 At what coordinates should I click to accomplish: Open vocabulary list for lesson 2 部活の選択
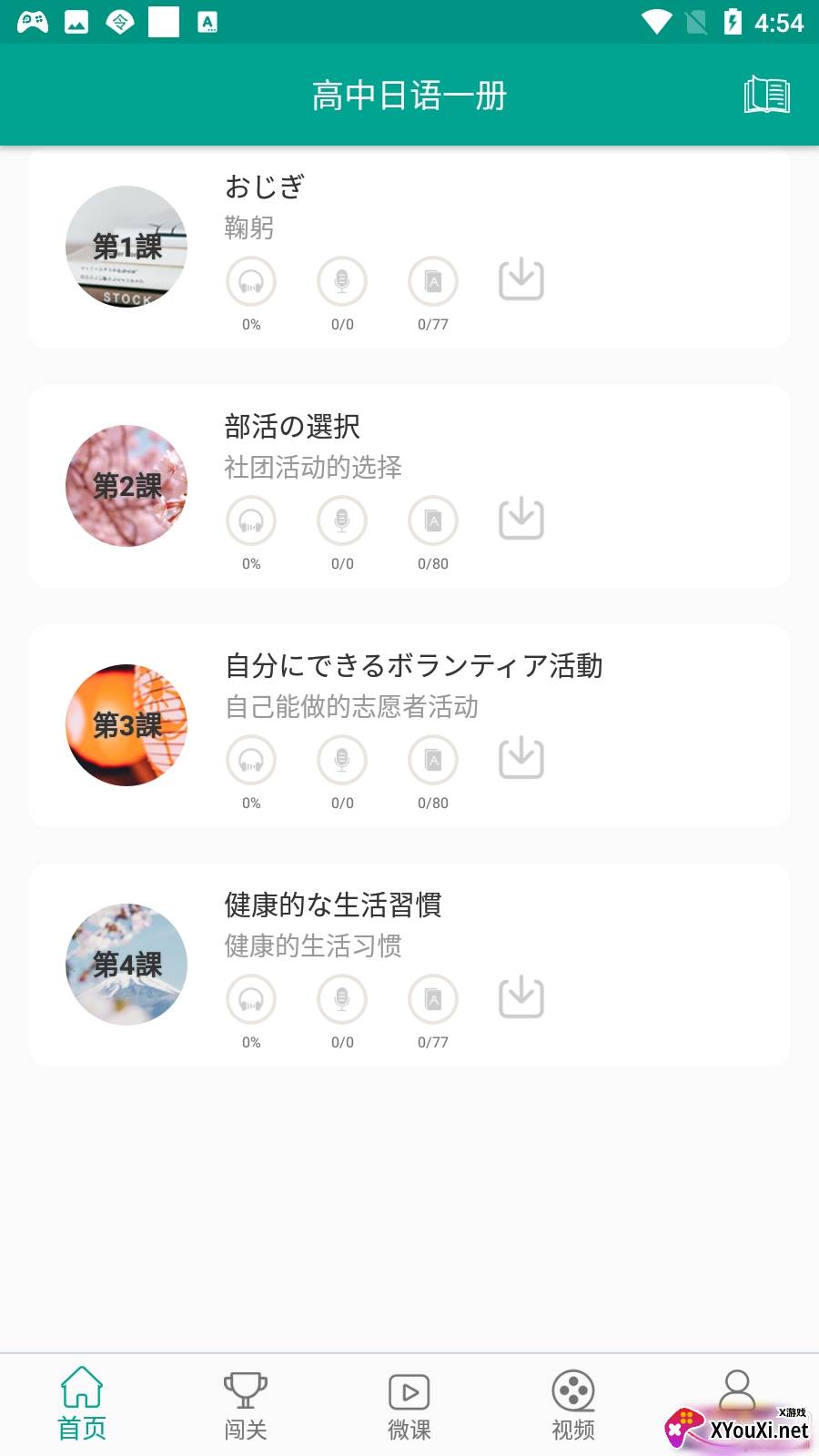click(x=433, y=521)
